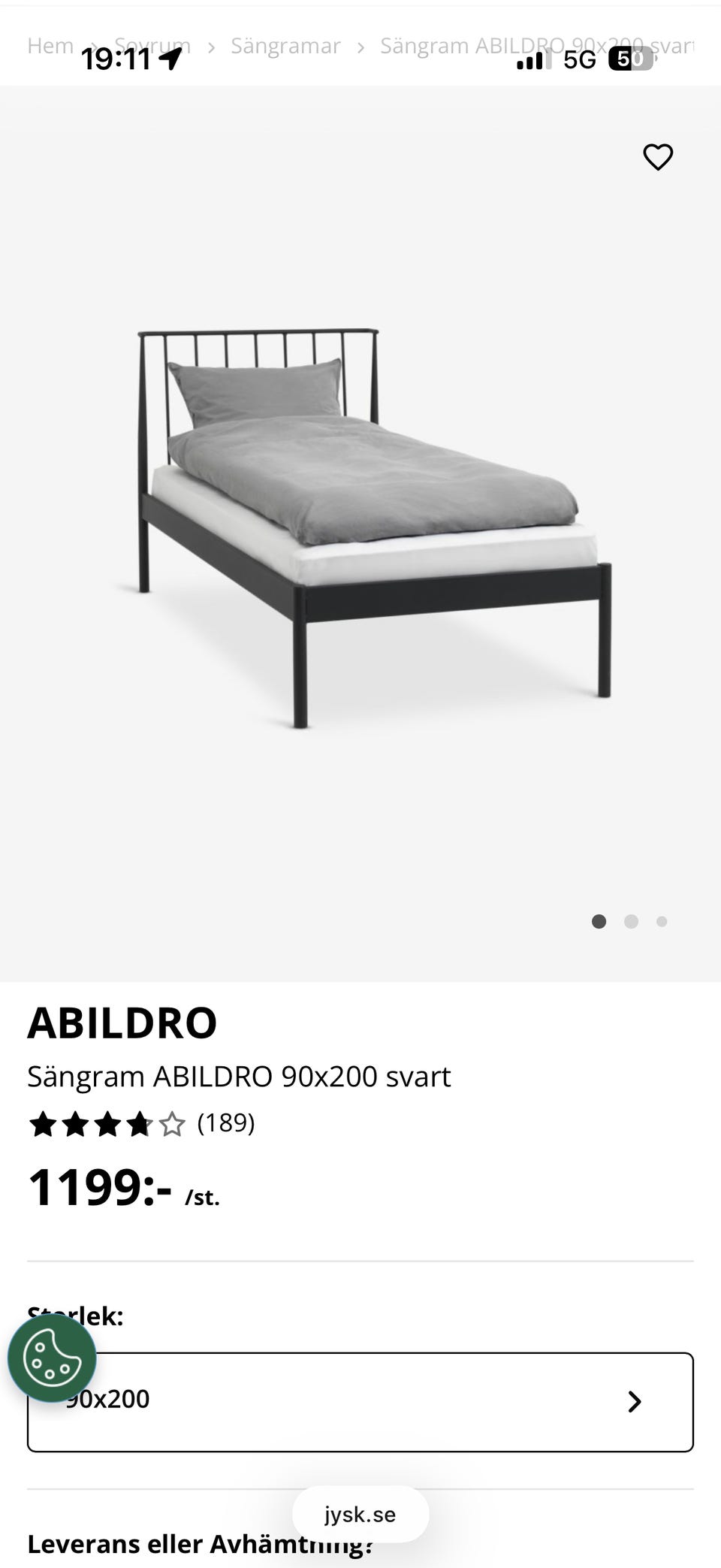The image size is (721, 1568).
Task: Open Sängramar from the breadcrumb trail
Action: pos(285,45)
